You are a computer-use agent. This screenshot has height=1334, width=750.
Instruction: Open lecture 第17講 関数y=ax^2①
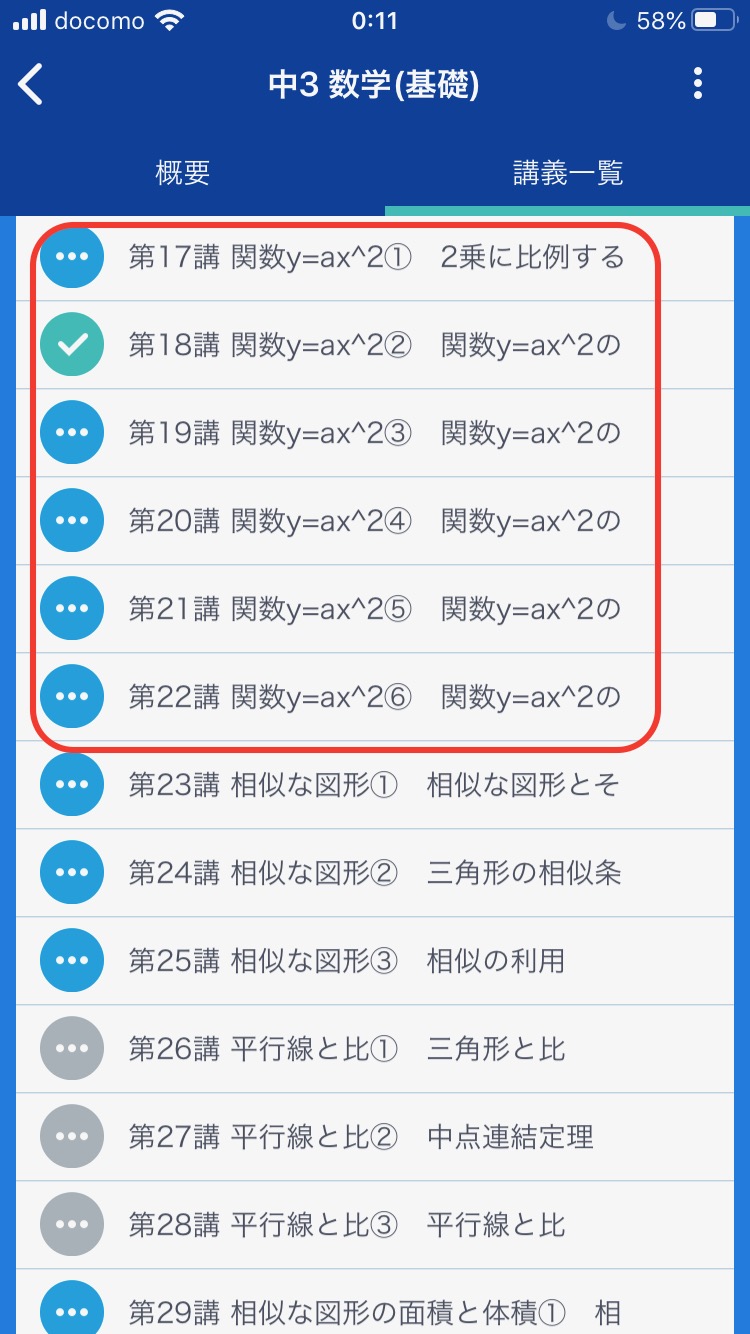375,257
